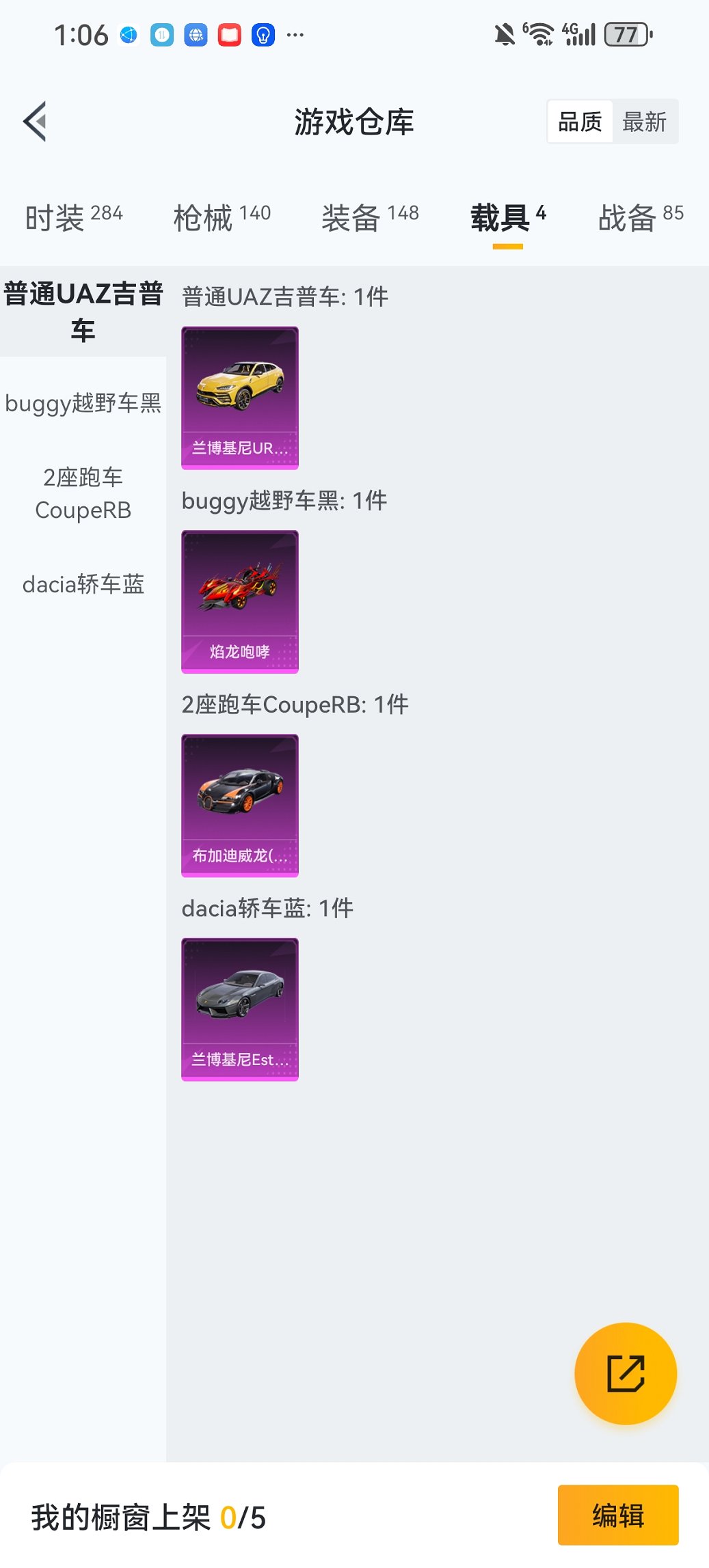Switch to the 装备 tab

point(370,217)
